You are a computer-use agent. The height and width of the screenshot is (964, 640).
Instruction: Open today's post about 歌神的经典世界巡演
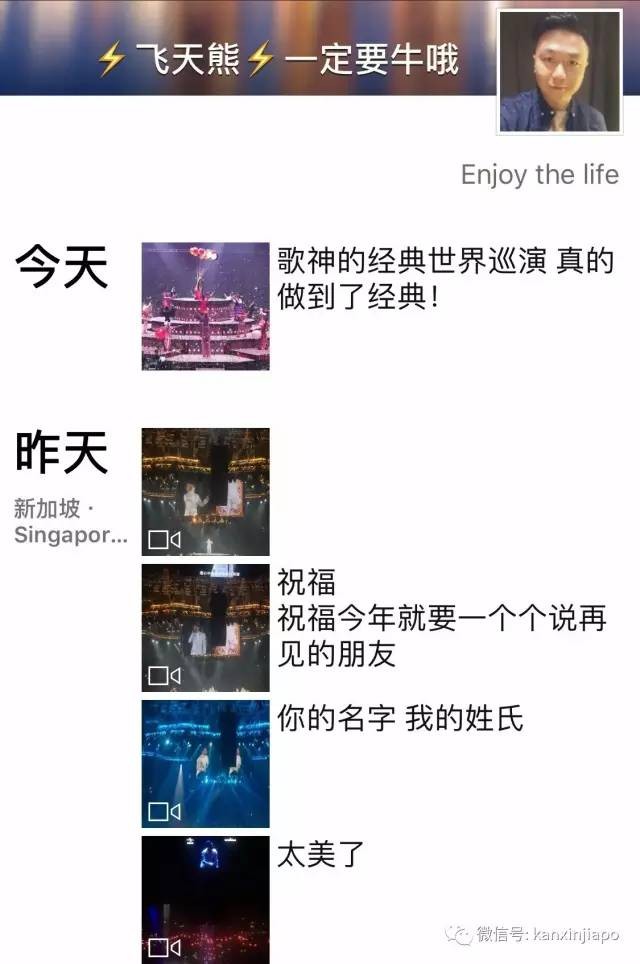coord(206,306)
